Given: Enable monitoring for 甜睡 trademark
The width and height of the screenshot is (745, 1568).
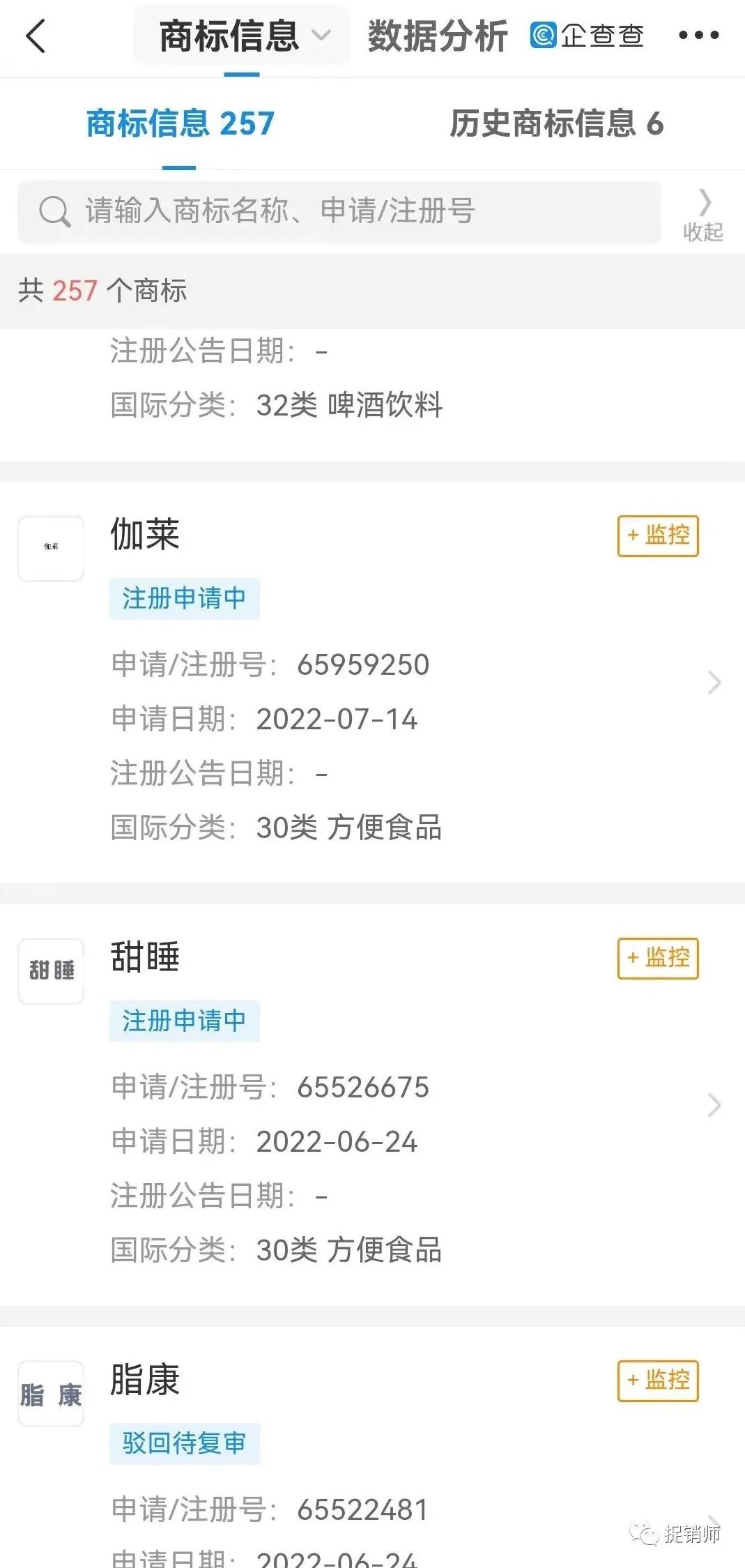Looking at the screenshot, I should click(x=656, y=958).
